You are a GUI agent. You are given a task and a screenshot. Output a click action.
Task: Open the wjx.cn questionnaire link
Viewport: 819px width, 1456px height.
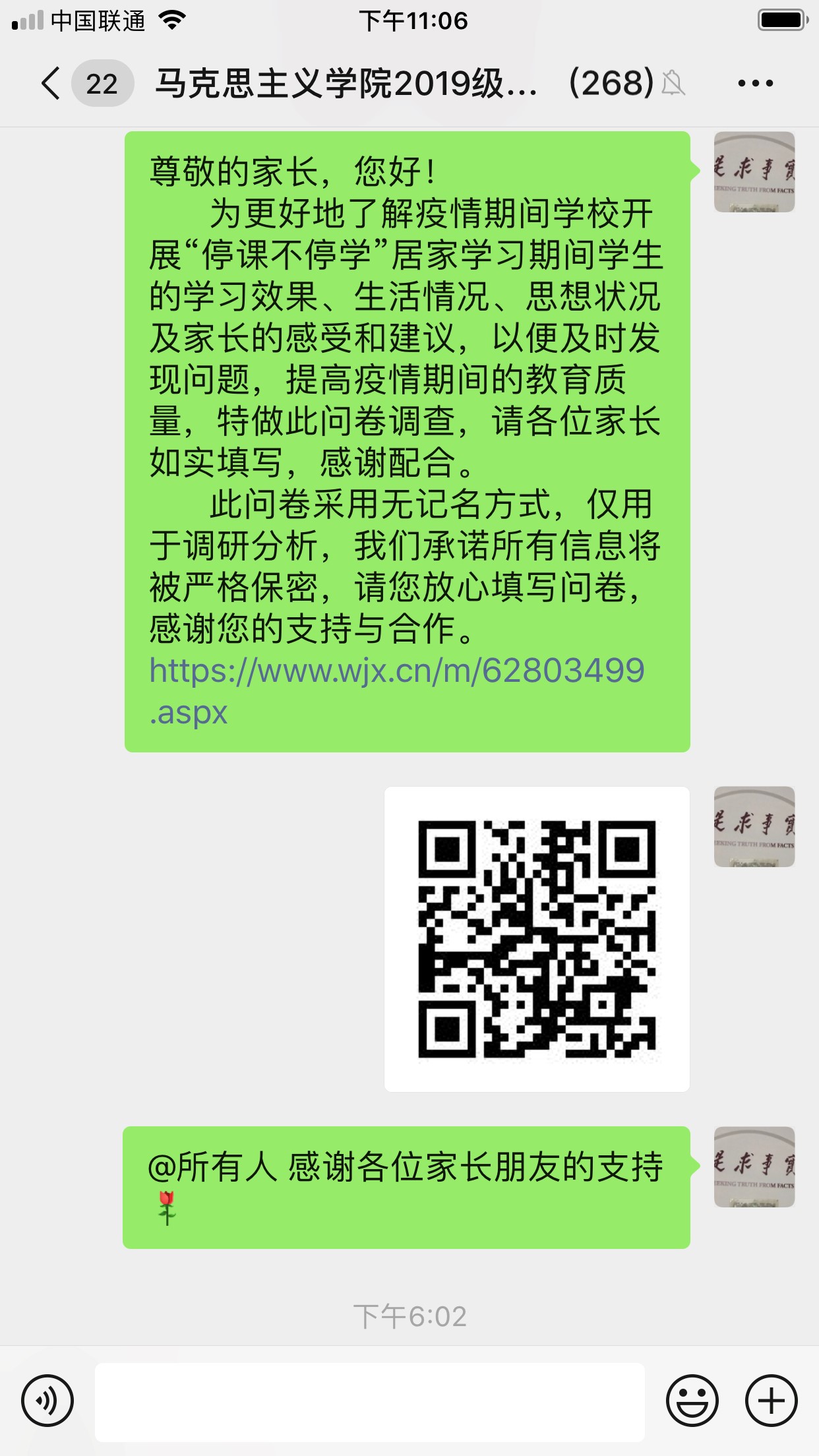[396, 691]
